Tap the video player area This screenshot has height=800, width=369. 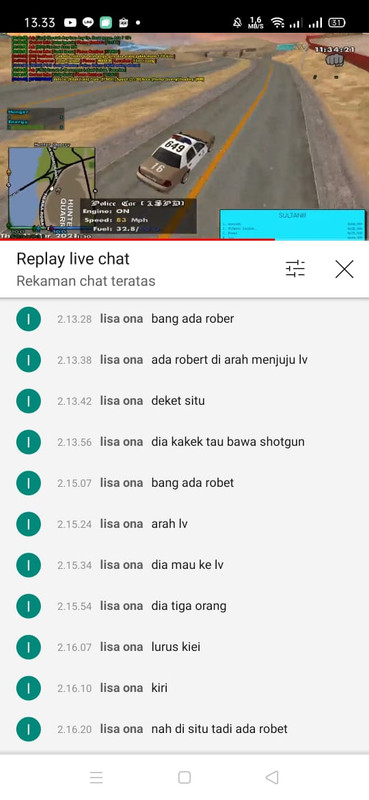coord(184,136)
